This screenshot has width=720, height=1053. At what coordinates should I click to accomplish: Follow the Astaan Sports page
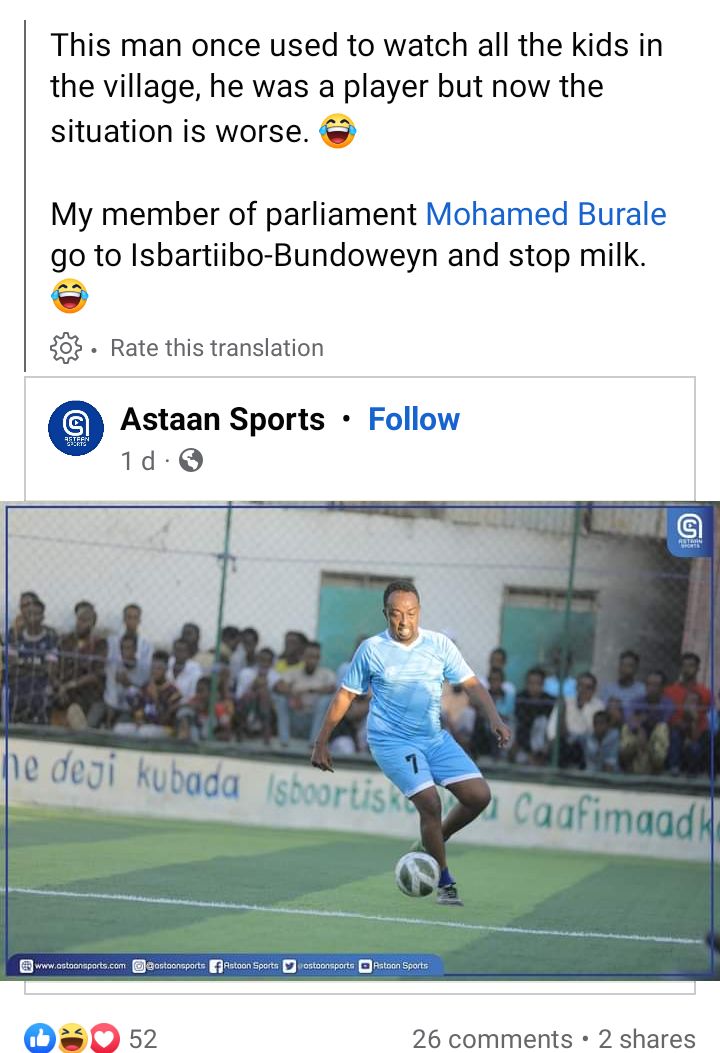[414, 419]
